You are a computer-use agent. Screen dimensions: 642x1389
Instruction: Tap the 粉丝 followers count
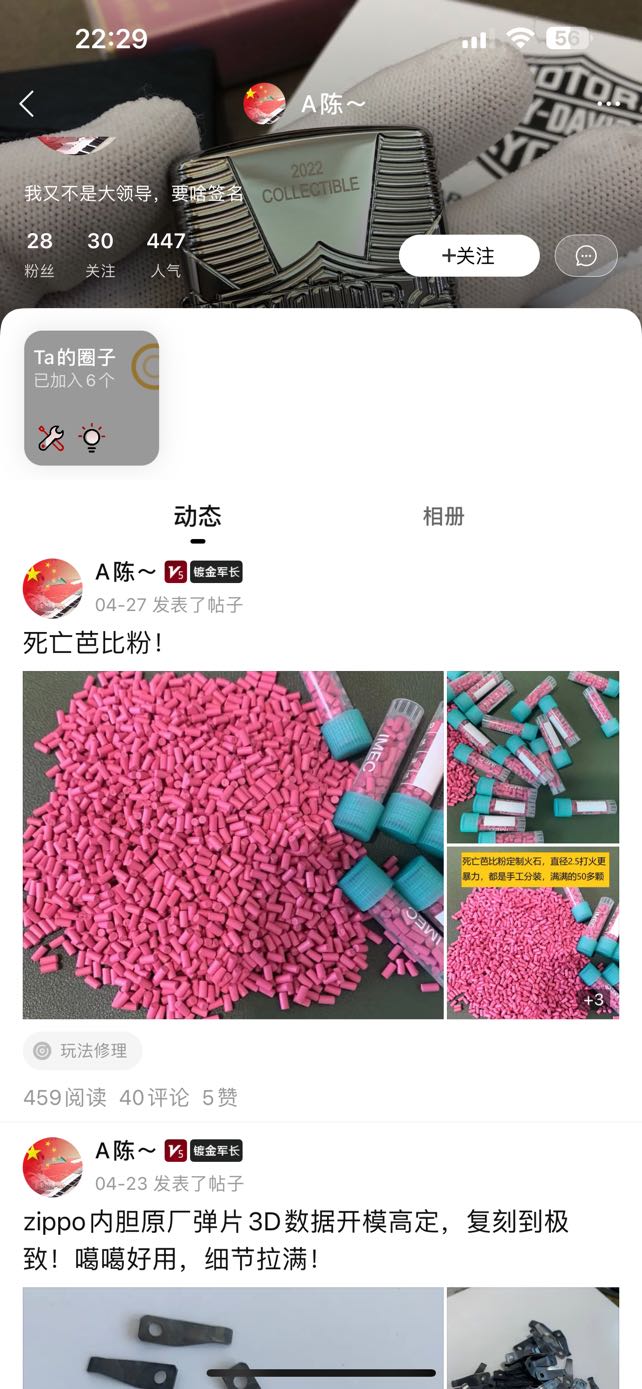click(40, 253)
